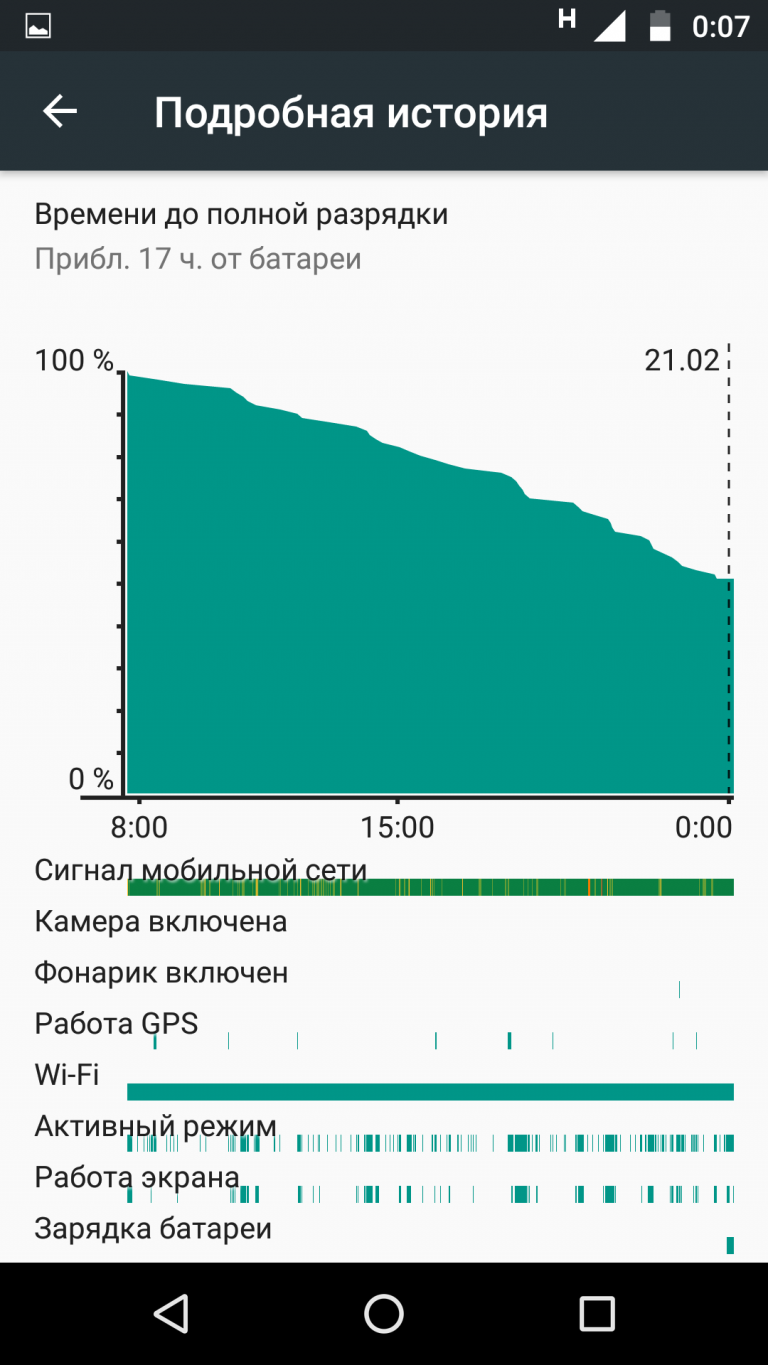Go to the home screen

384,1312
